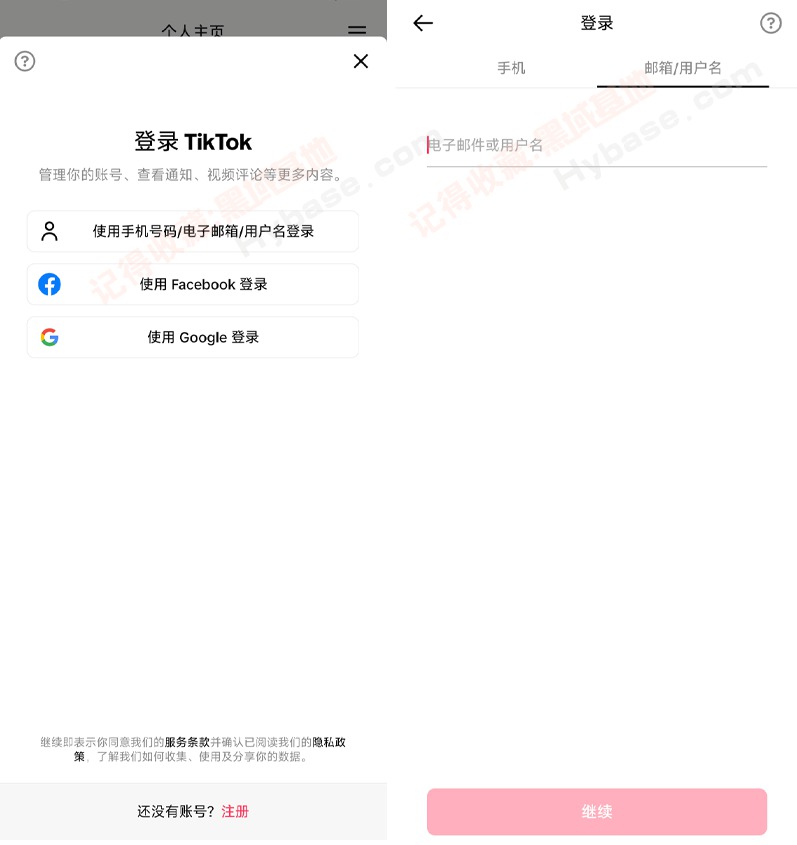Open the 隐私政策 link
Viewport: 797px width, 845px height.
coord(329,742)
